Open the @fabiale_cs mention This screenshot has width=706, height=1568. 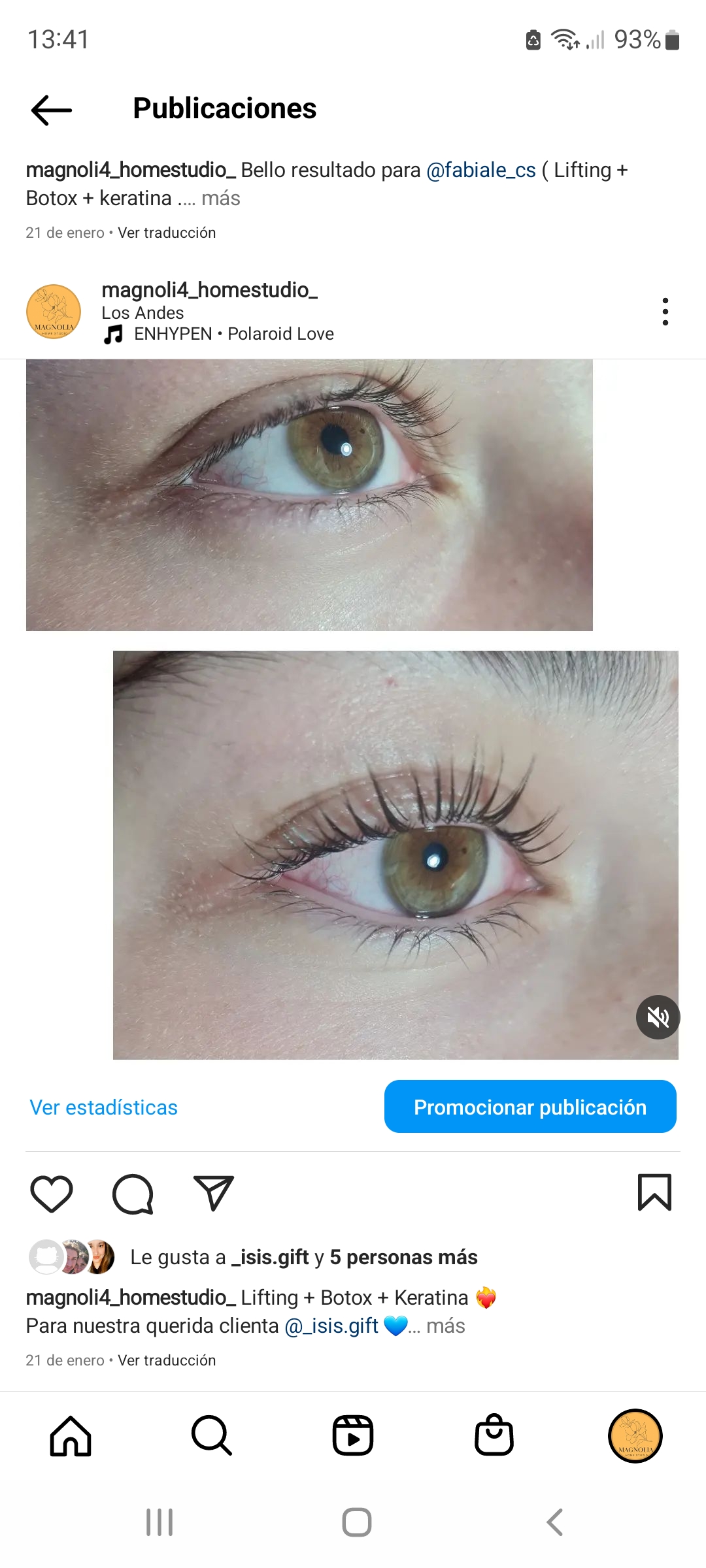[481, 170]
